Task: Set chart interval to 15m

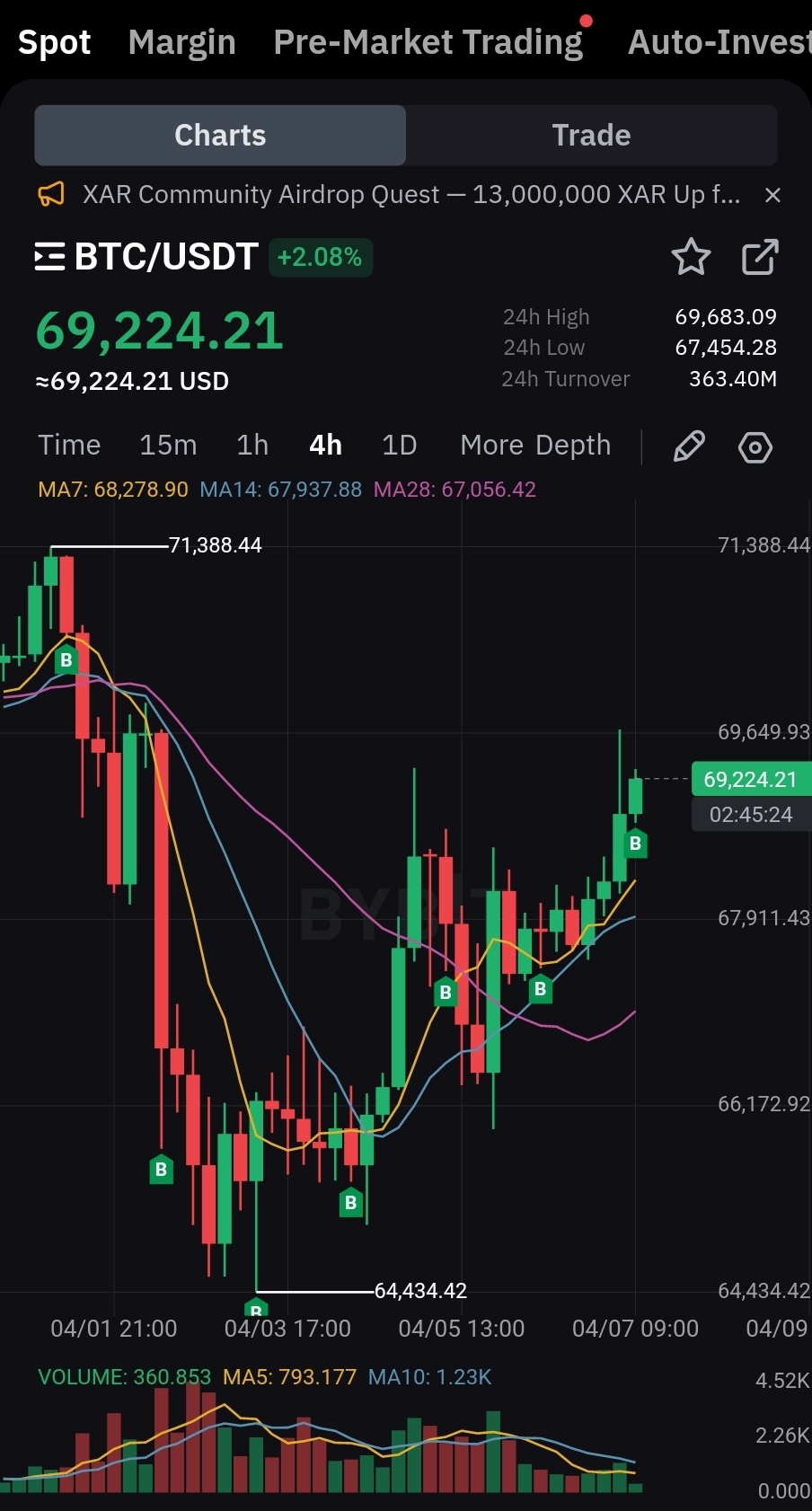Action: coord(168,446)
